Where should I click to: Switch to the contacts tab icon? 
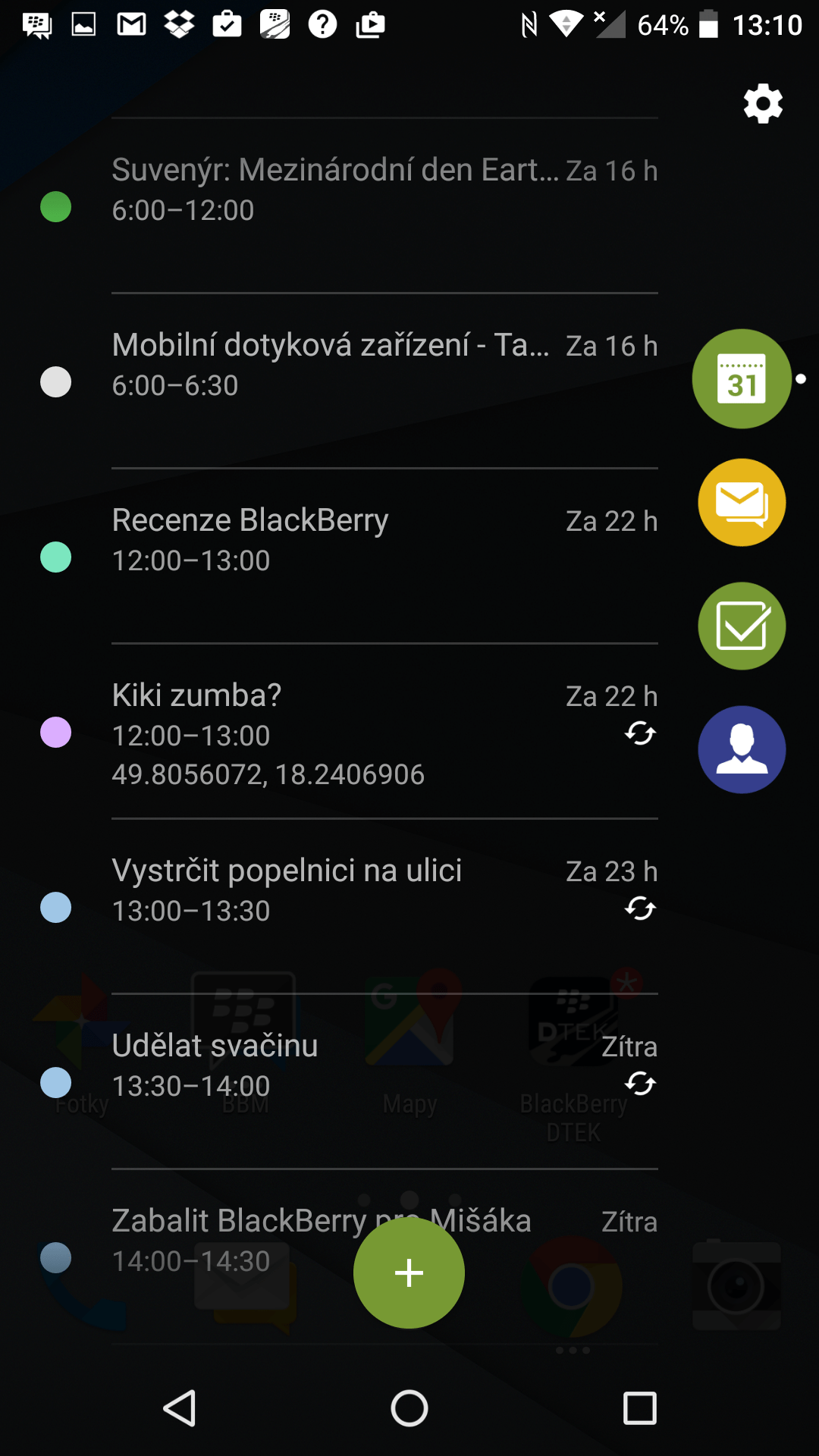click(742, 749)
